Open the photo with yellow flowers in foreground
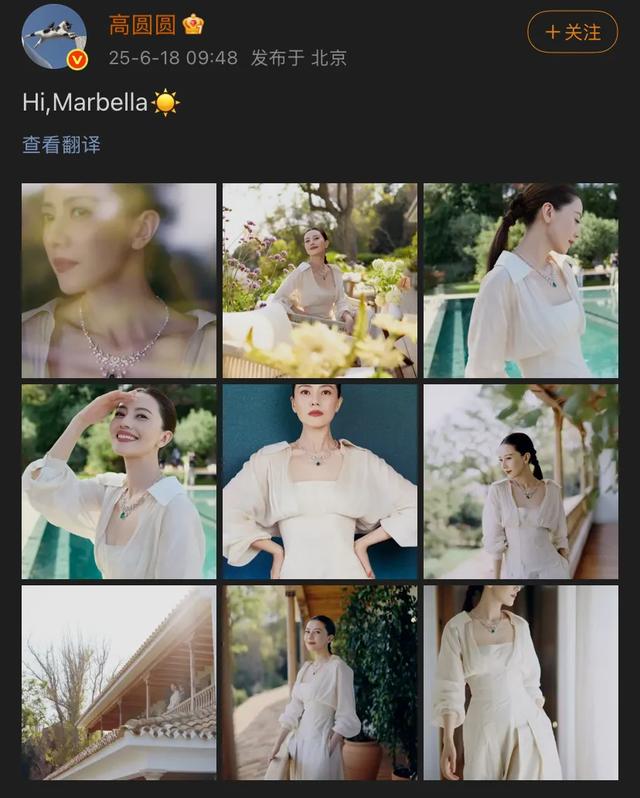This screenshot has height=798, width=640. coord(320,280)
